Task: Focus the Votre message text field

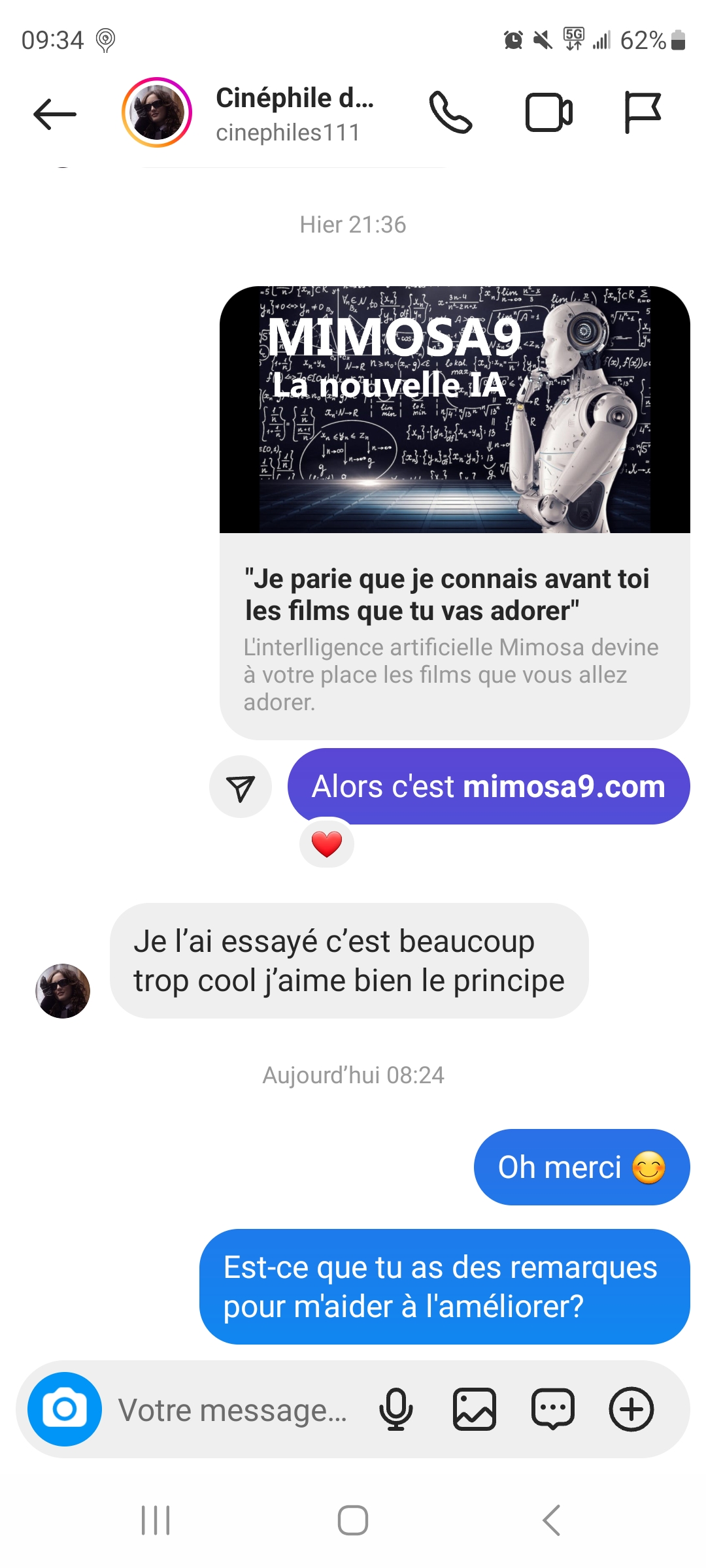Action: pos(233,1410)
